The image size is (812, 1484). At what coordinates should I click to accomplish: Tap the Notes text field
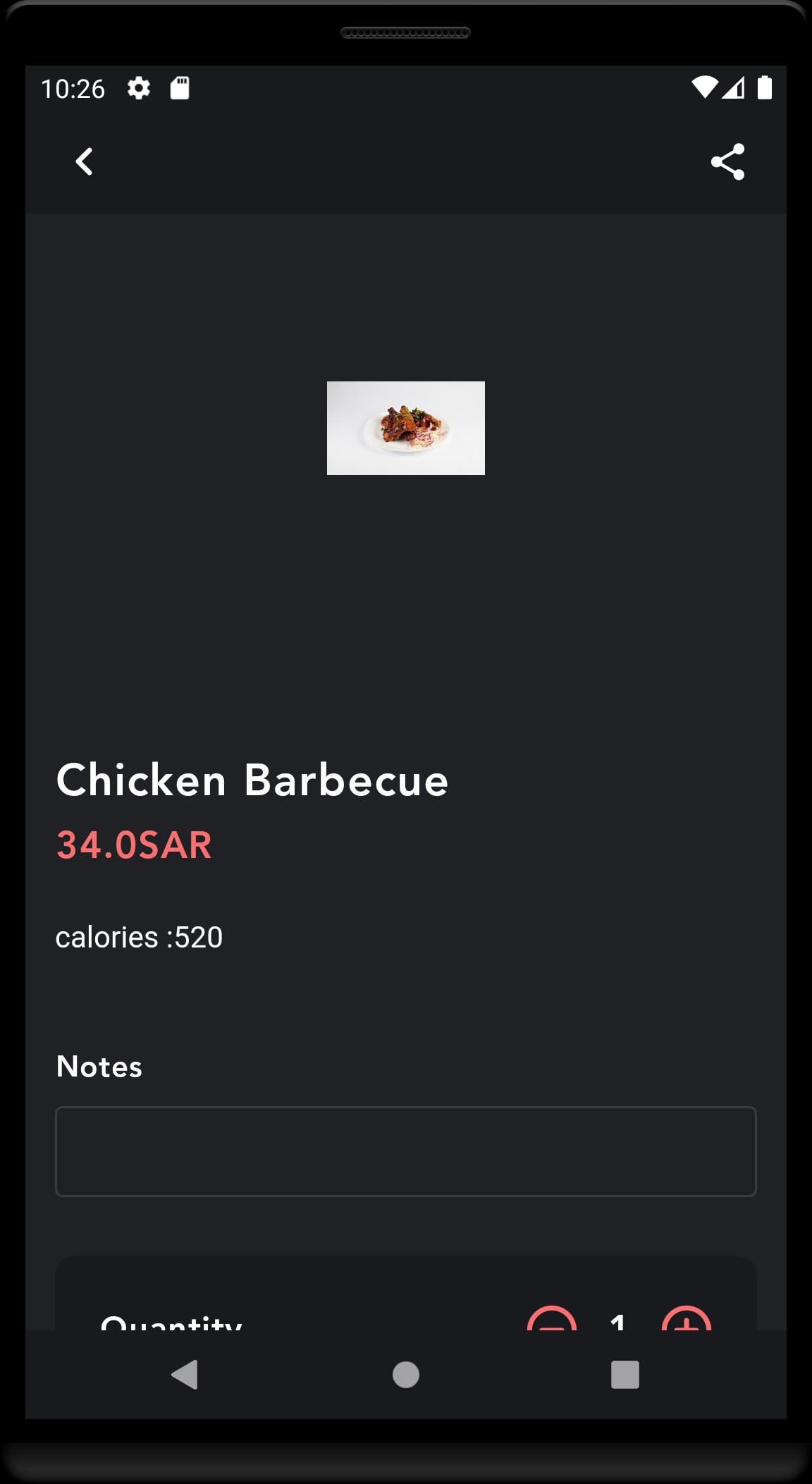click(405, 1151)
